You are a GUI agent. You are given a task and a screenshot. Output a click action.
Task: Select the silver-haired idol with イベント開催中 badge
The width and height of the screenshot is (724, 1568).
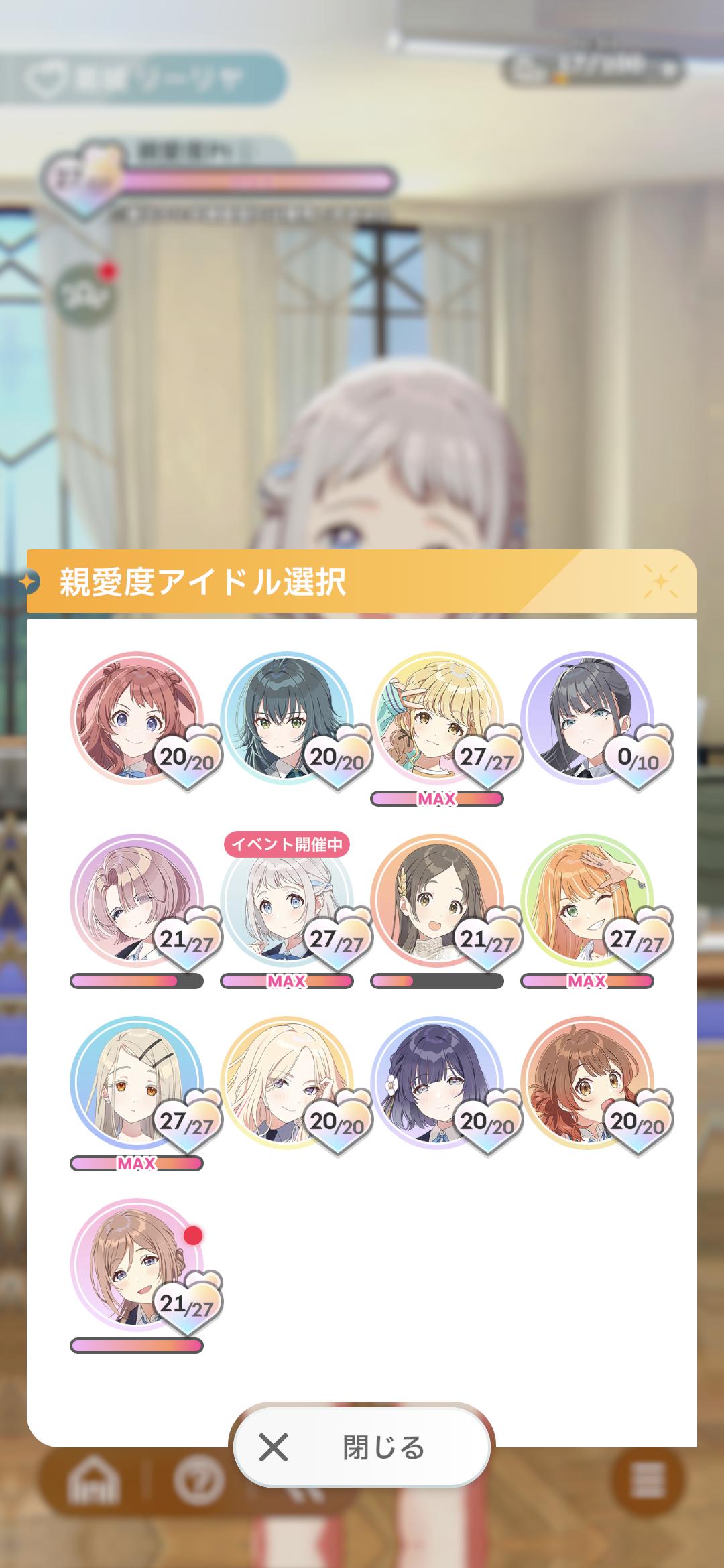click(287, 900)
